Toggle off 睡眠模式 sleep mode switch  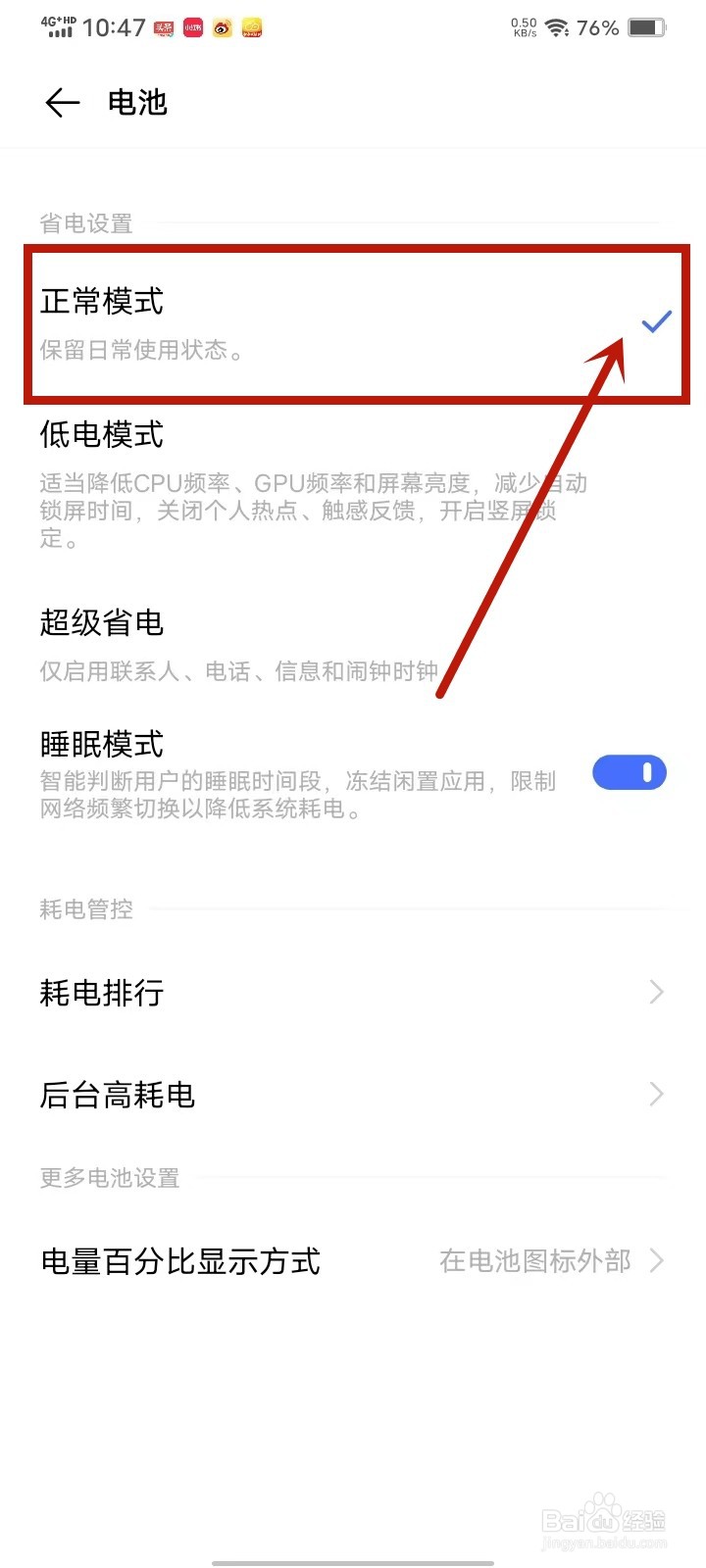point(630,773)
